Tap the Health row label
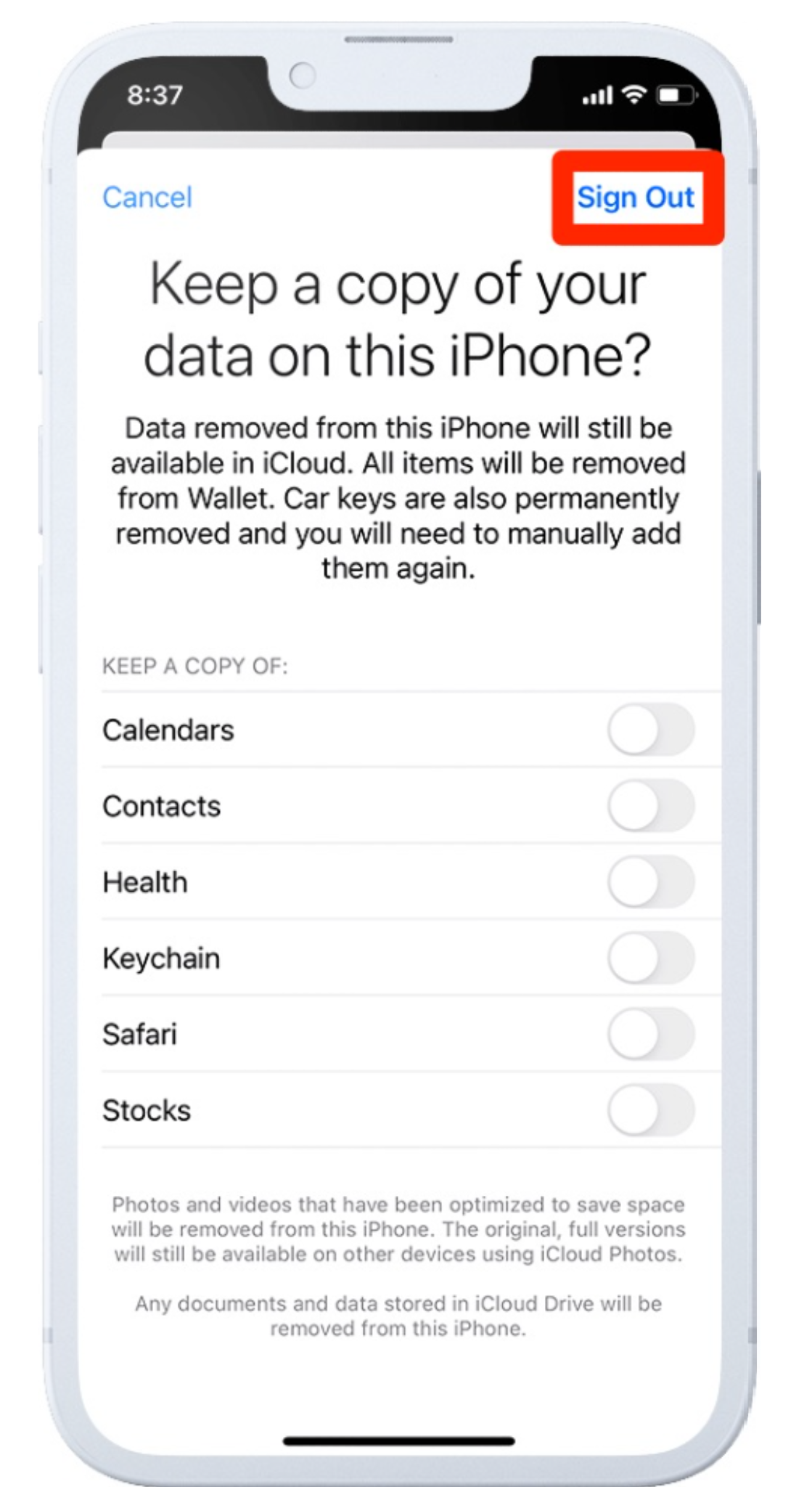812x1487 pixels. 144,883
